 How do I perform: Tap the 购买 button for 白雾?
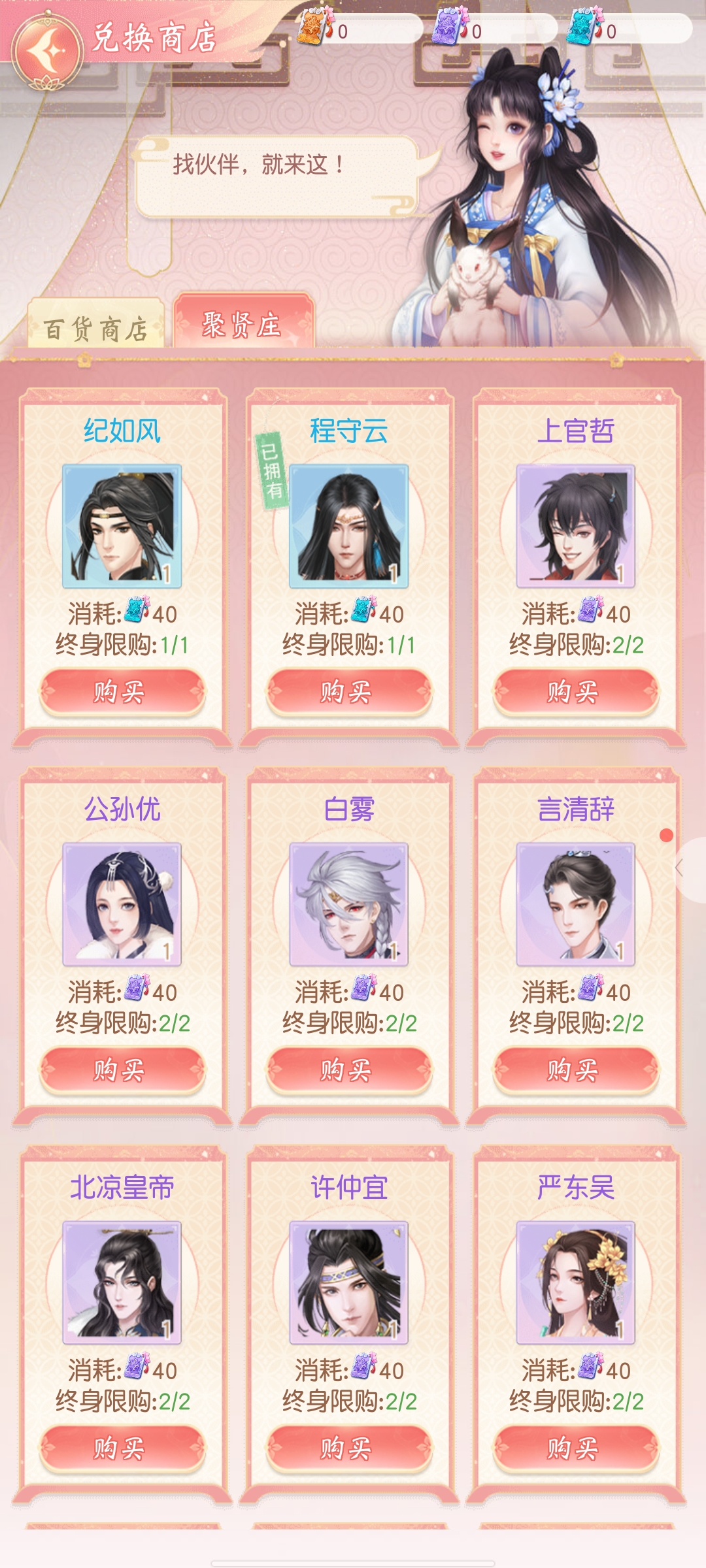349,1070
